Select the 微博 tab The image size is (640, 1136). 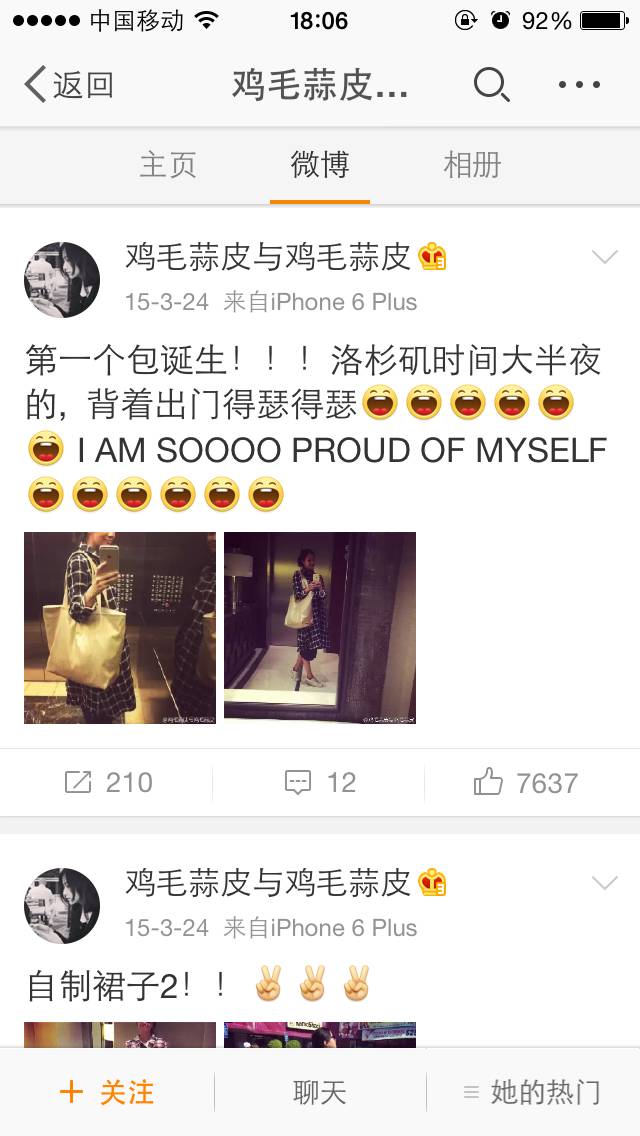320,165
